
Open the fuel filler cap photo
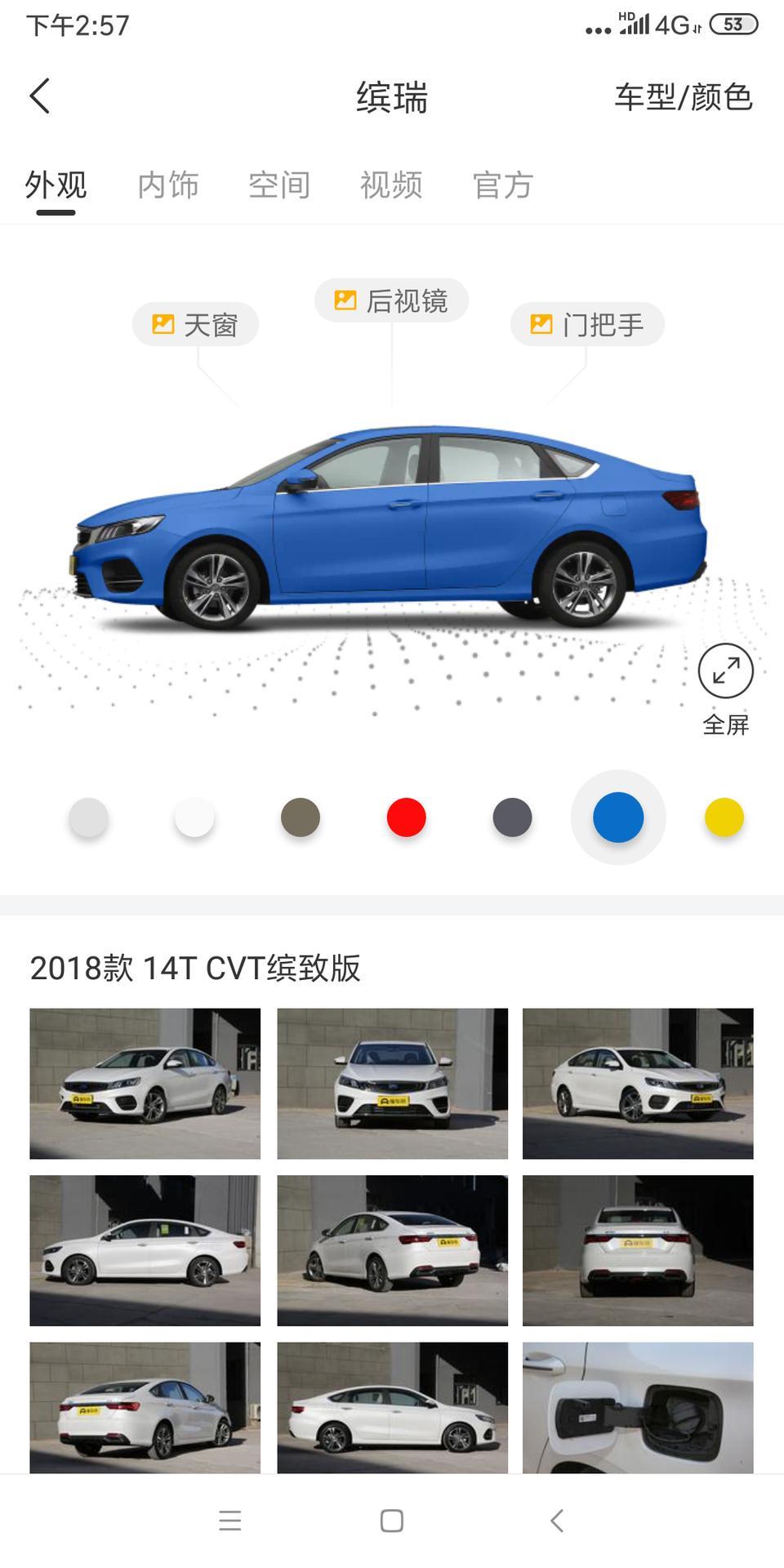point(638,1408)
